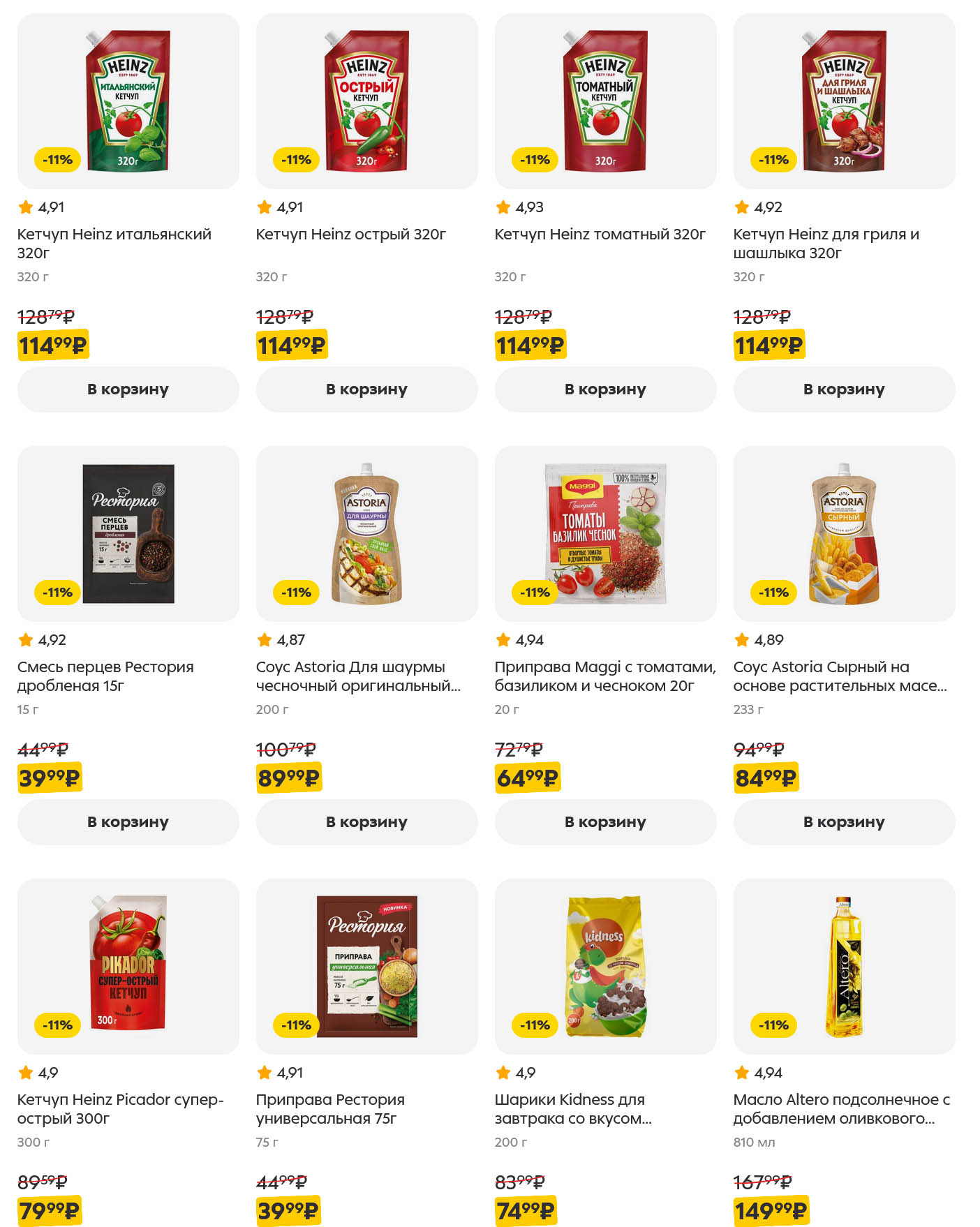Viewport: 980px width, 1227px height.
Task: Add Heinz итальянский ketchup to cart
Action: pyautogui.click(x=128, y=389)
